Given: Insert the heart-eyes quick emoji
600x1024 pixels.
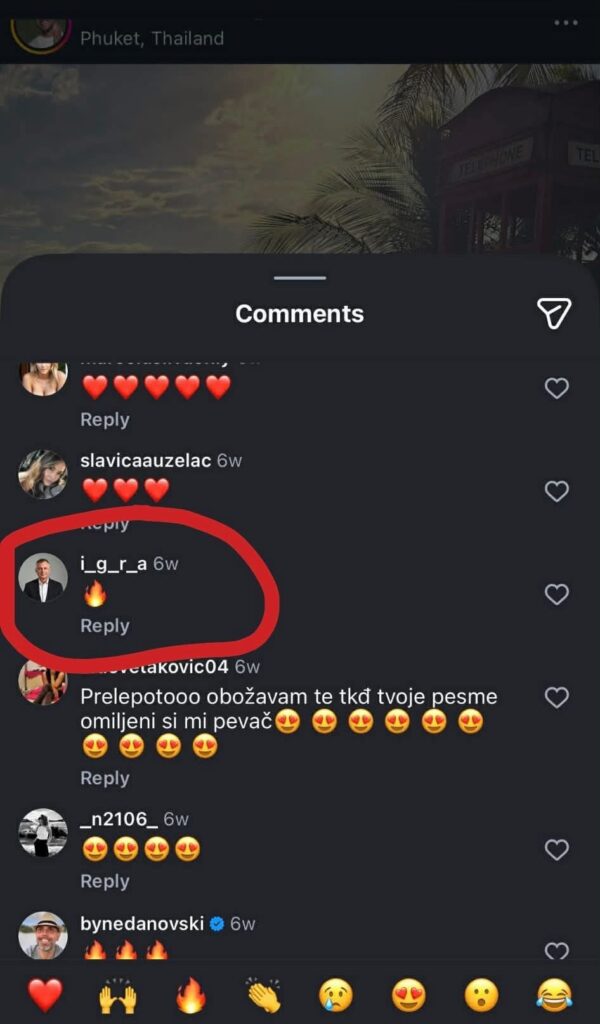Looking at the screenshot, I should 408,994.
